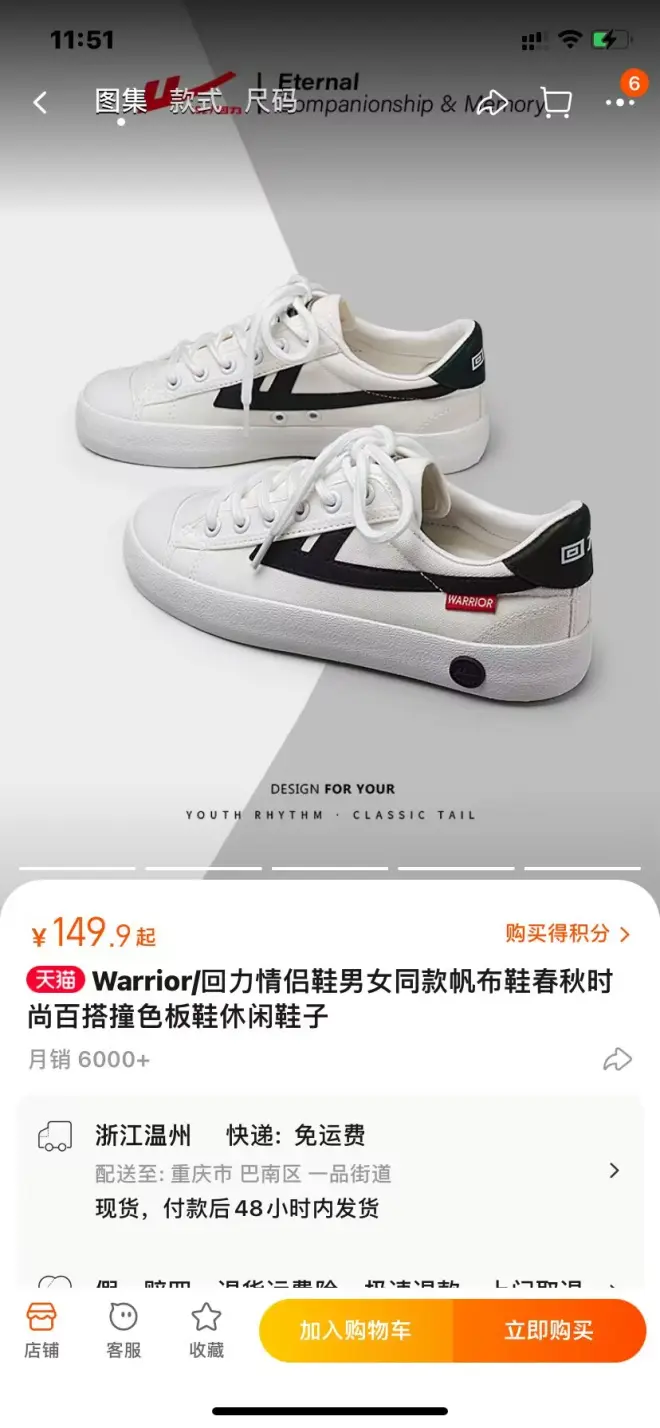Go back to the previous page
The image size is (660, 1428).
[x=40, y=102]
